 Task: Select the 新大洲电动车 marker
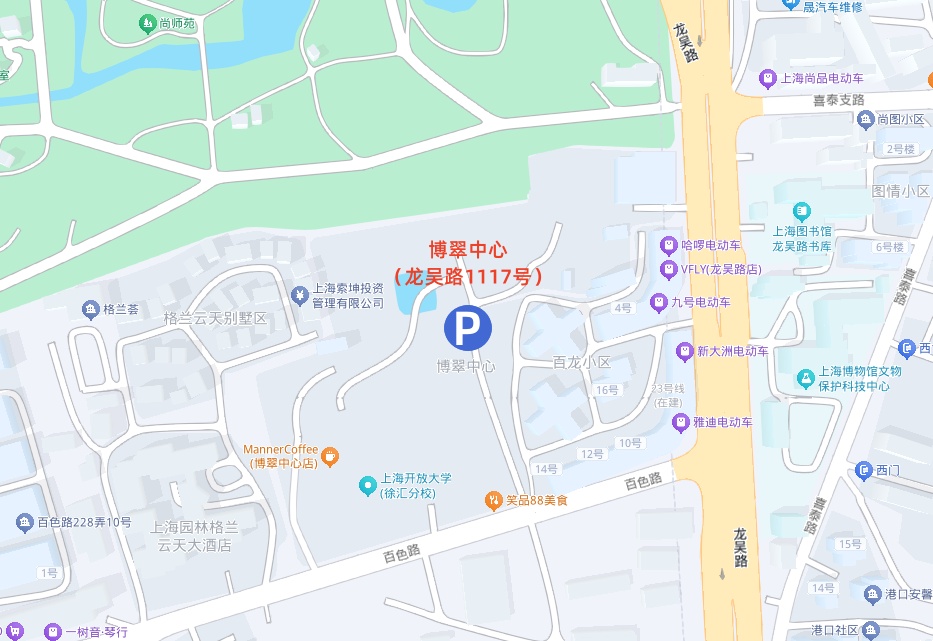[685, 351]
